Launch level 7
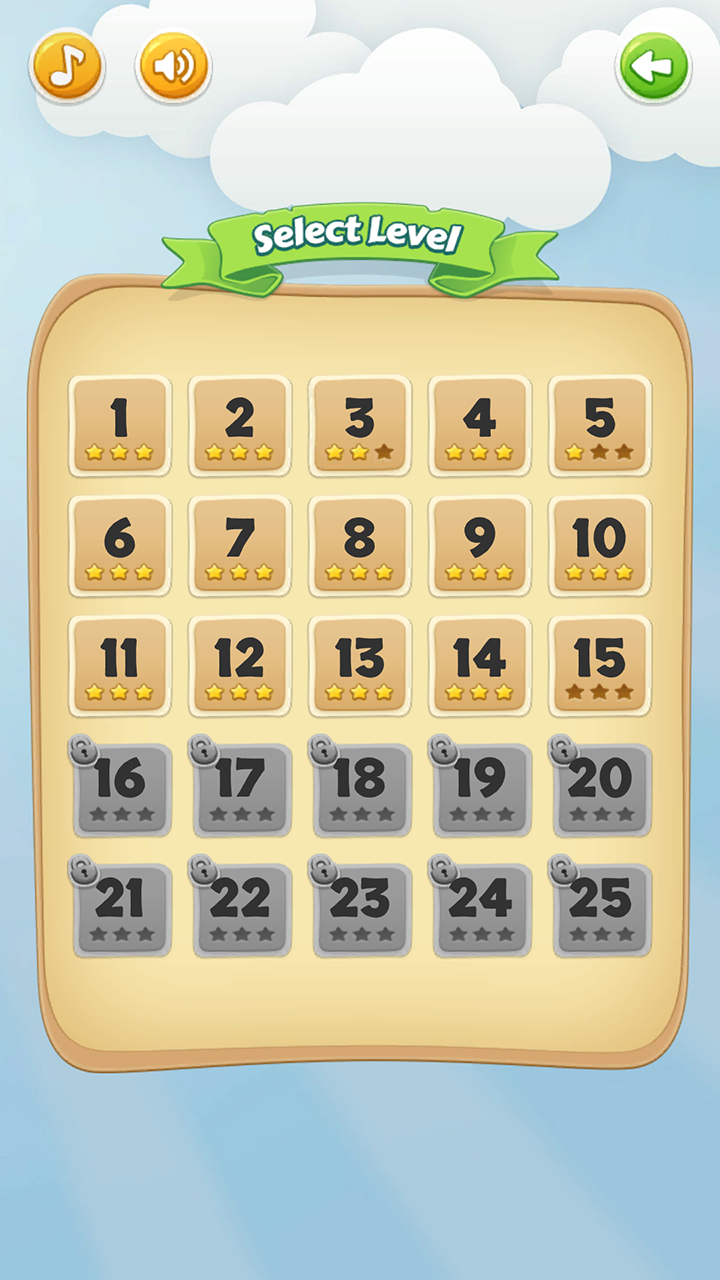Viewport: 720px width, 1280px height. coord(240,545)
